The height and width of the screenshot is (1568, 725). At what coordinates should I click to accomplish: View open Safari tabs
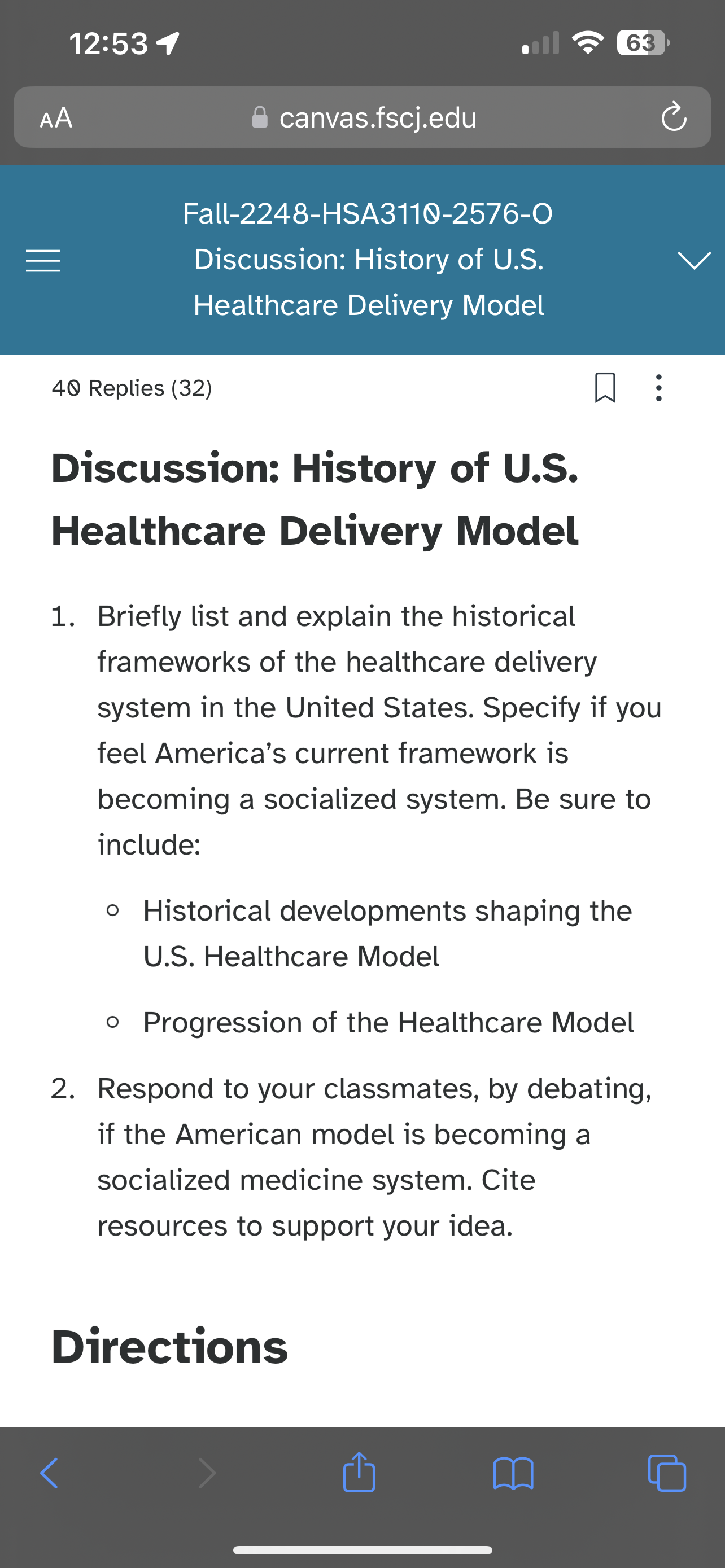(x=667, y=1473)
